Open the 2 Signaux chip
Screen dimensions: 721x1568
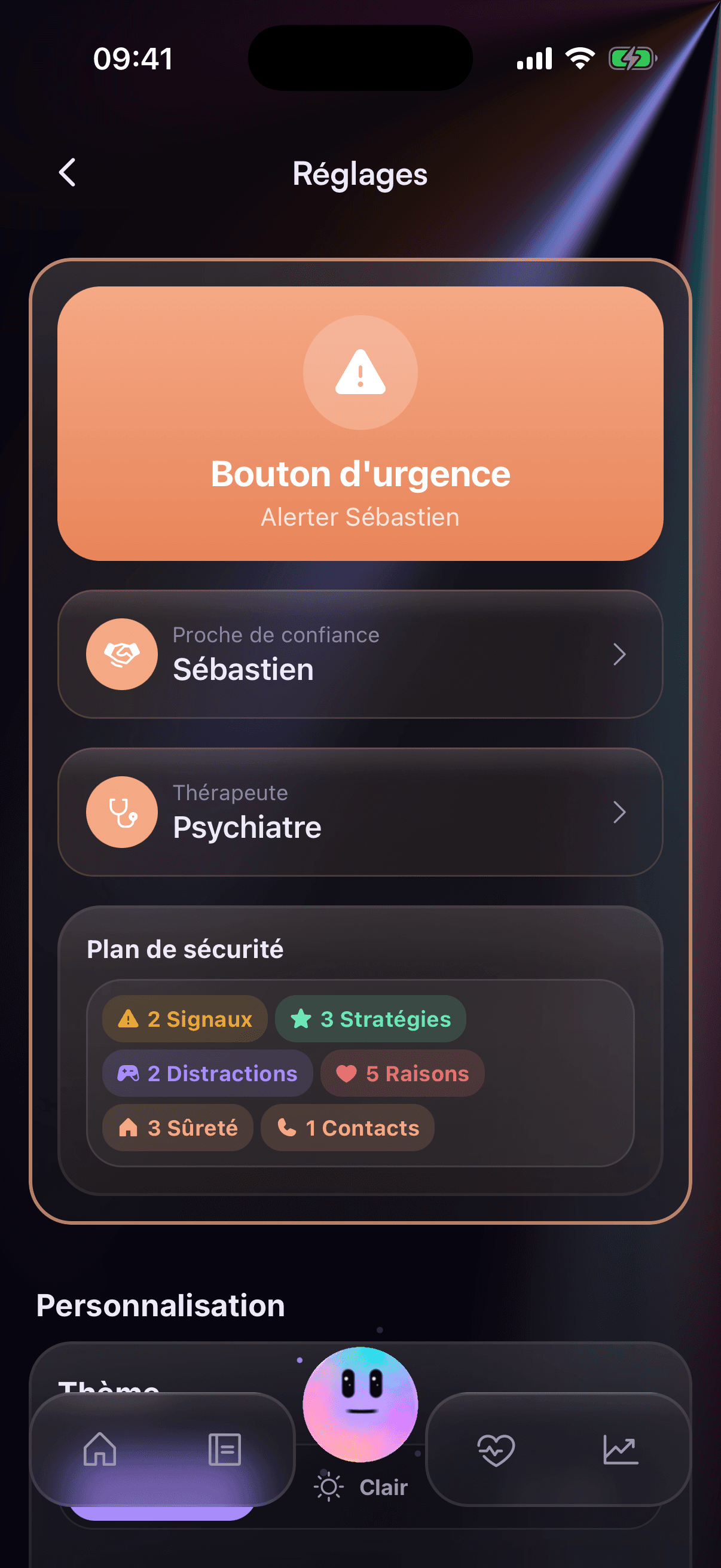click(x=184, y=1018)
